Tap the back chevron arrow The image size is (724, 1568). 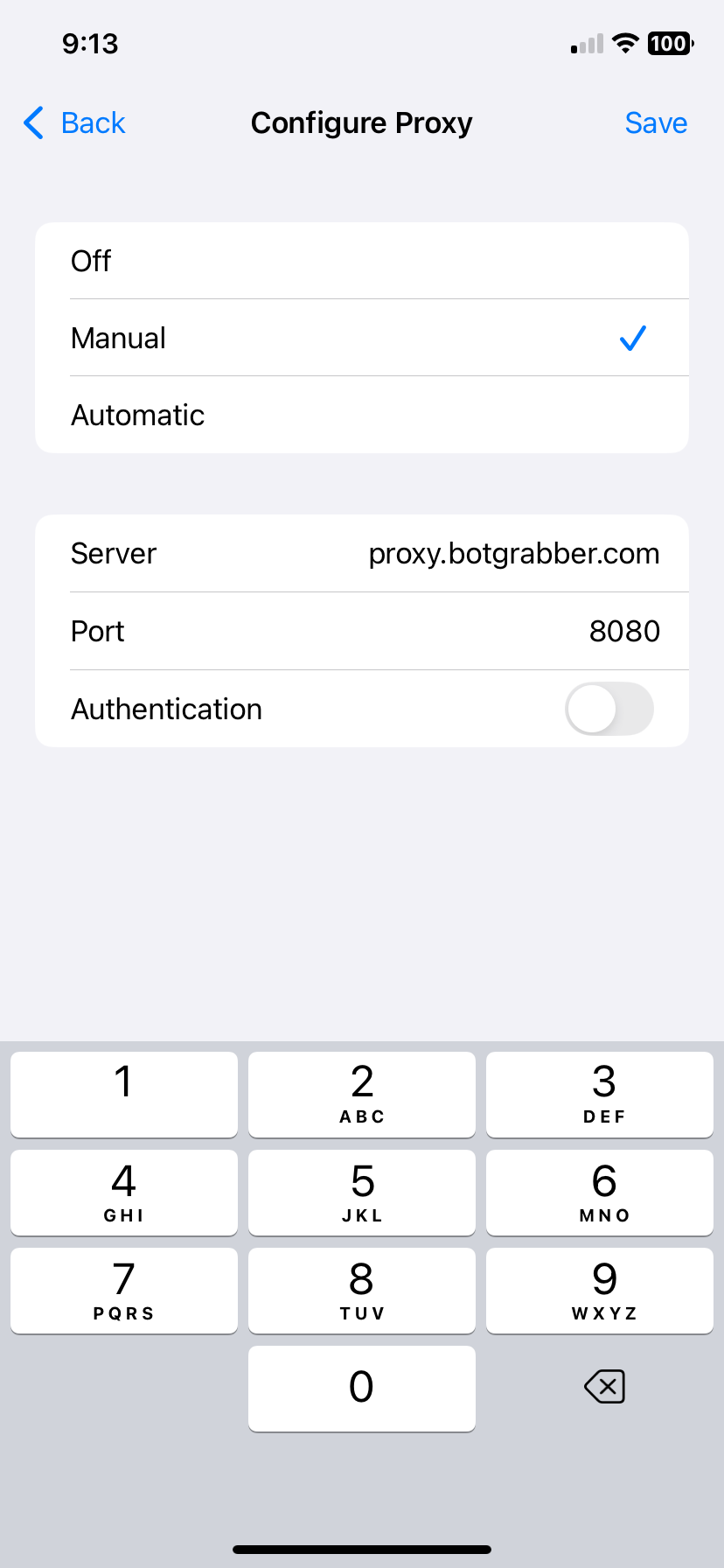click(33, 123)
